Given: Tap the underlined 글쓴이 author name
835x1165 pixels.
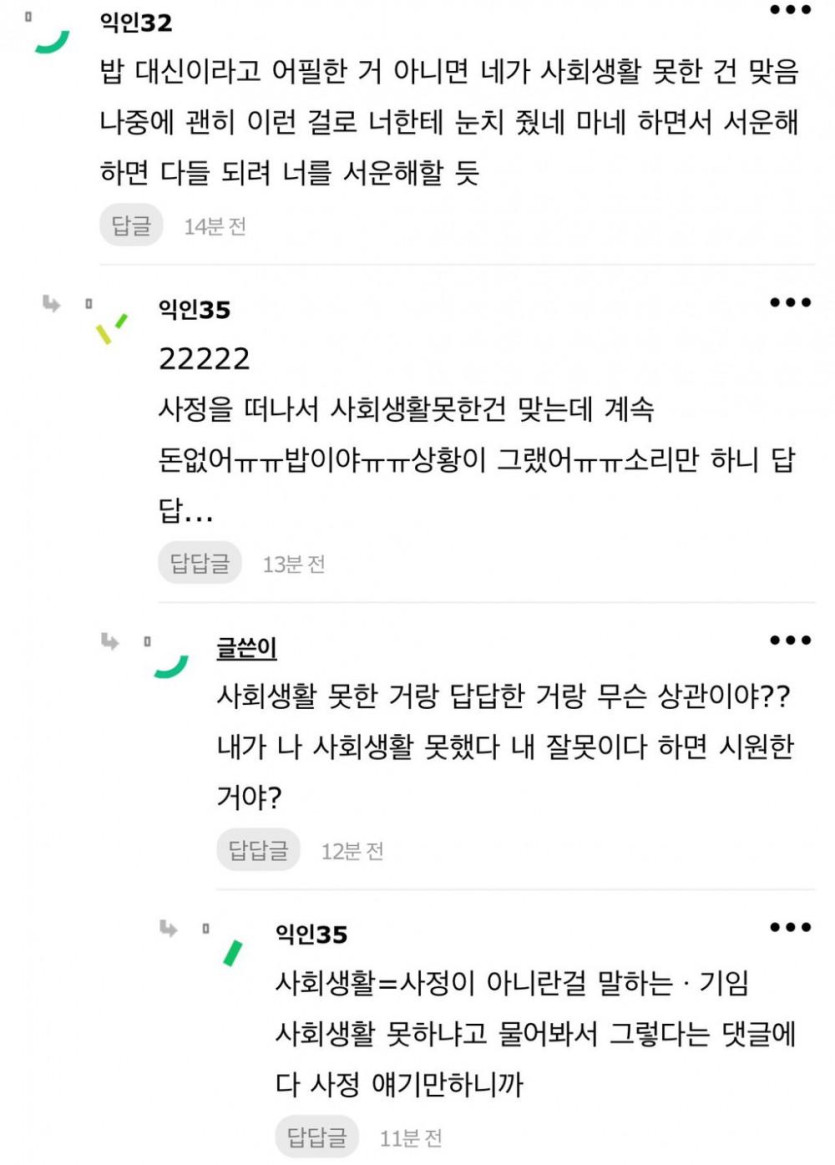Looking at the screenshot, I should point(246,648).
